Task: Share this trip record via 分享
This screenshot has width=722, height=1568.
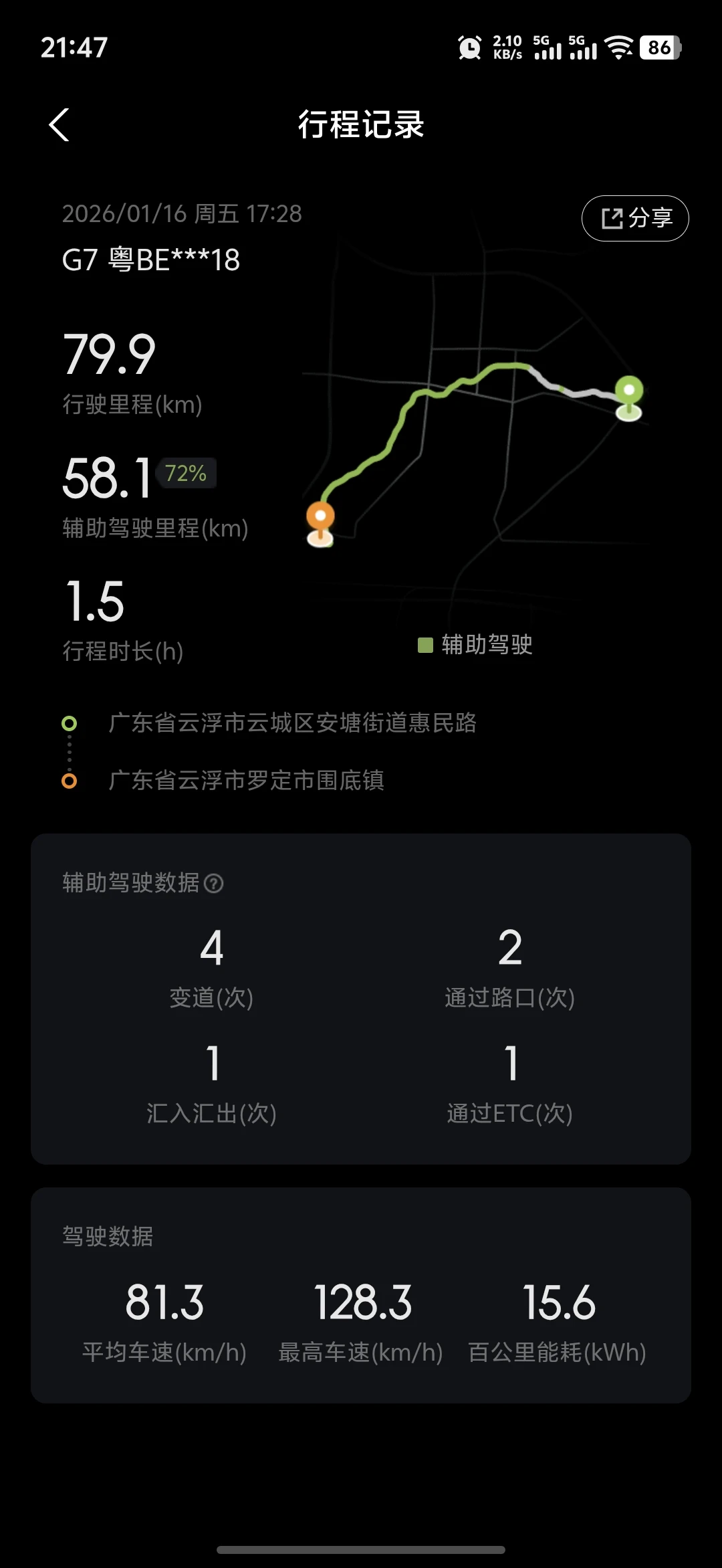Action: (x=635, y=218)
